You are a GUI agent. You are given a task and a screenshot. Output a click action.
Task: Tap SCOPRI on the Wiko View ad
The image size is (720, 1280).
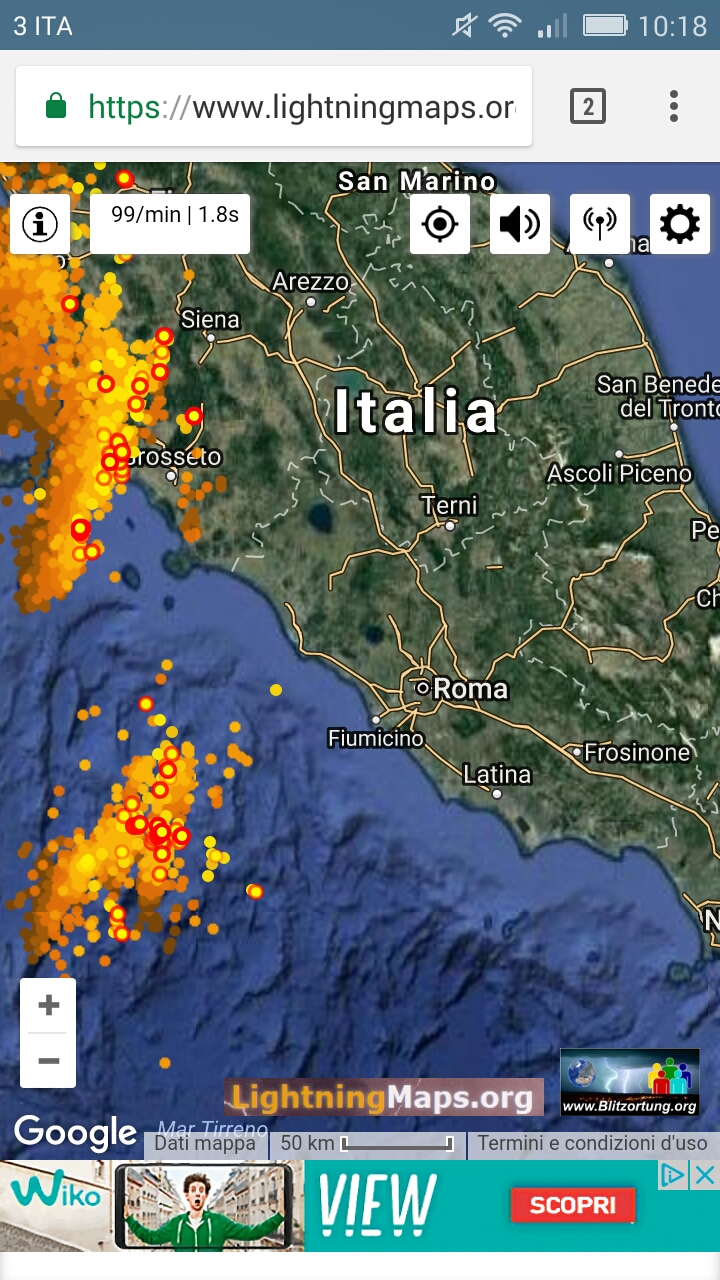pyautogui.click(x=573, y=1205)
